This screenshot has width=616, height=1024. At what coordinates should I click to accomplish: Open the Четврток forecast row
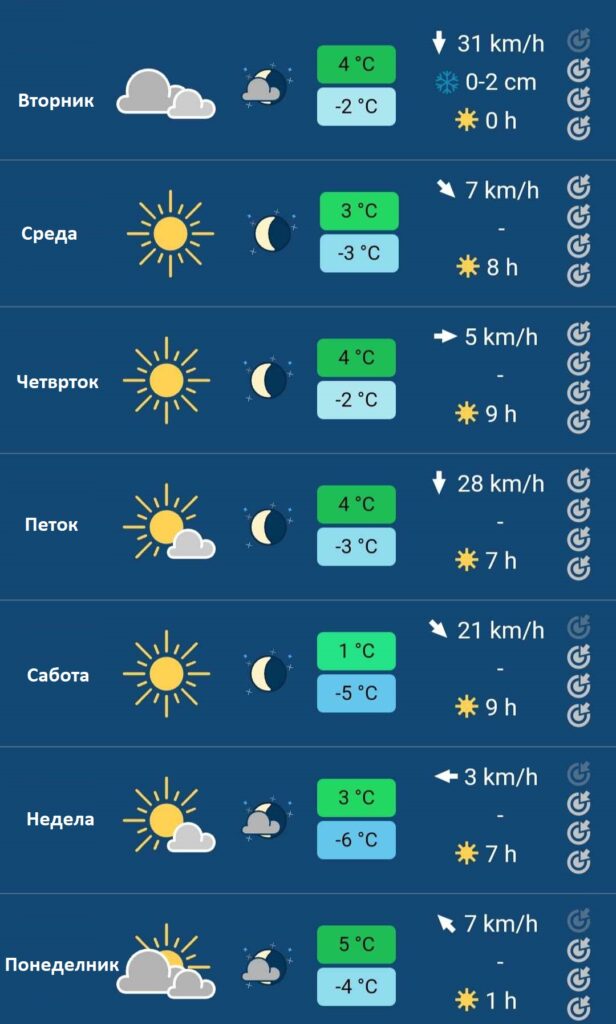tap(308, 380)
